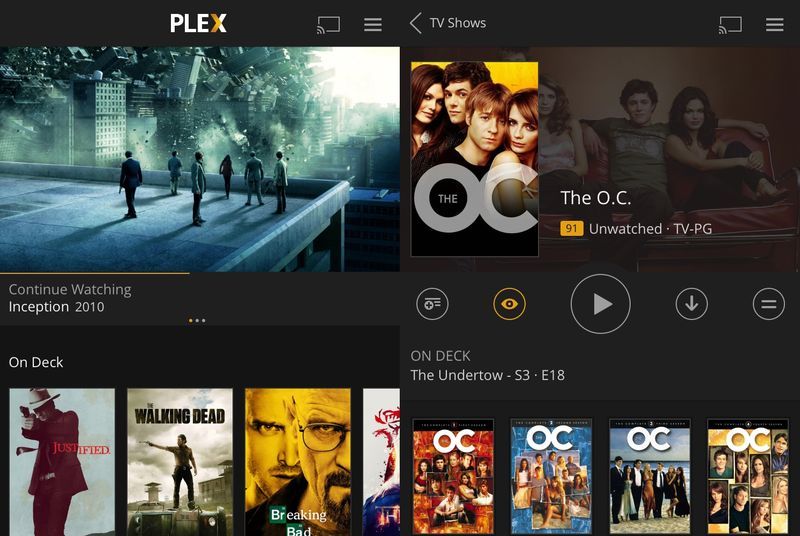The width and height of the screenshot is (800, 536).
Task: Open The O.C. season three cover
Action: [x=650, y=475]
